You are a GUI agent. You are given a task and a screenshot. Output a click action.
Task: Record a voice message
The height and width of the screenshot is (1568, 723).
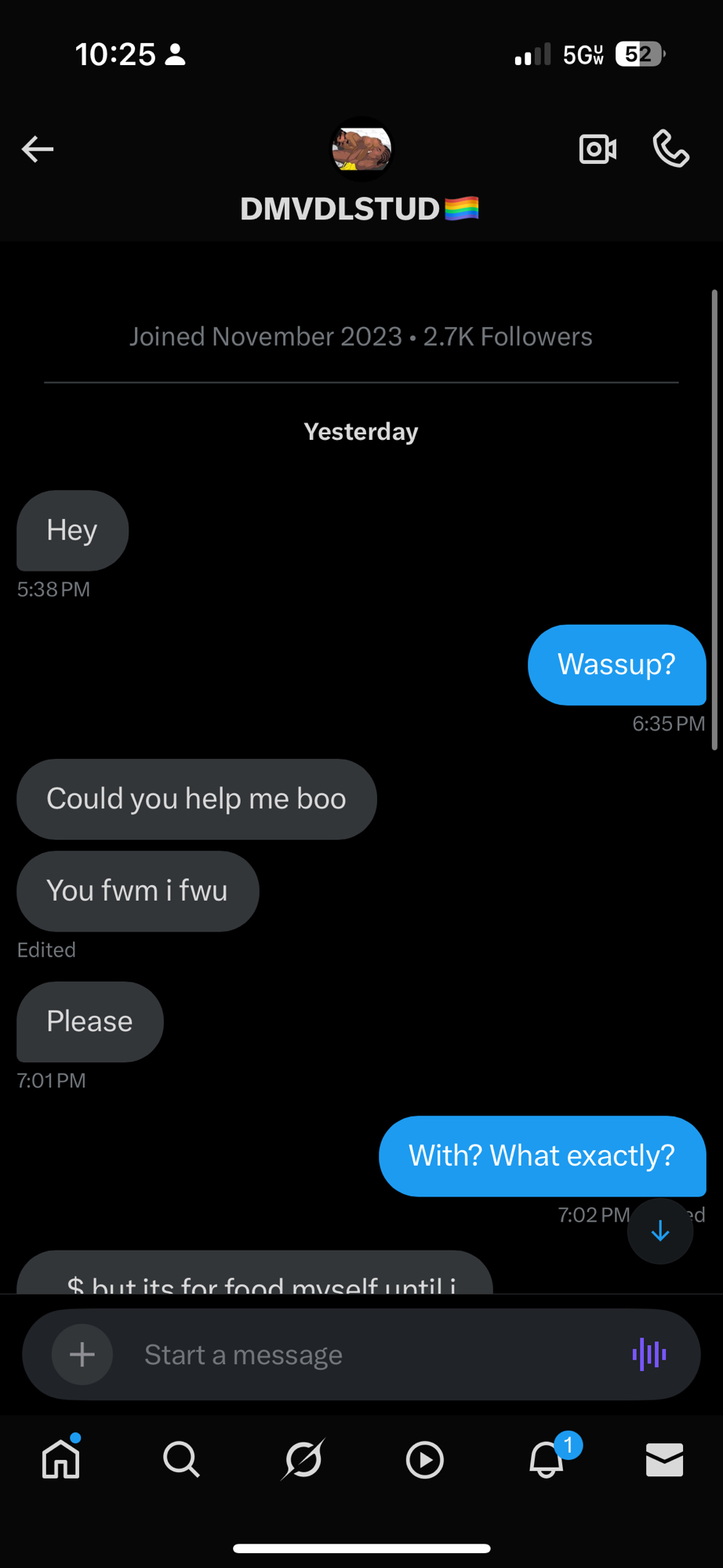[649, 1354]
